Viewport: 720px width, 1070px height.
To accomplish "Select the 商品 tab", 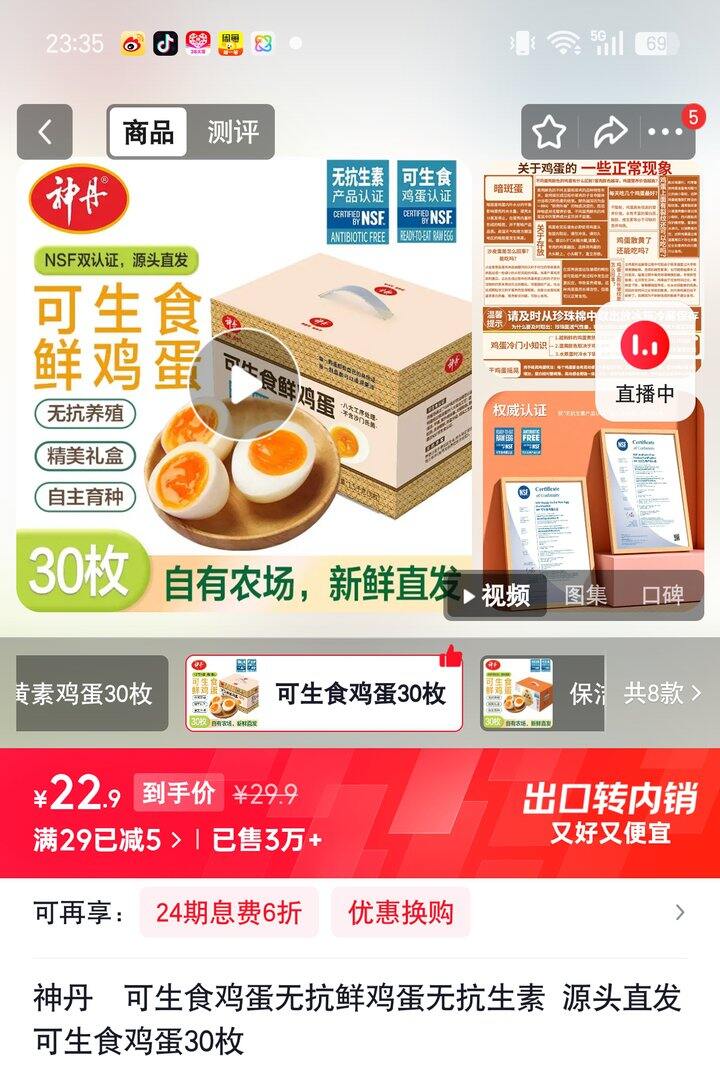I will (x=148, y=132).
